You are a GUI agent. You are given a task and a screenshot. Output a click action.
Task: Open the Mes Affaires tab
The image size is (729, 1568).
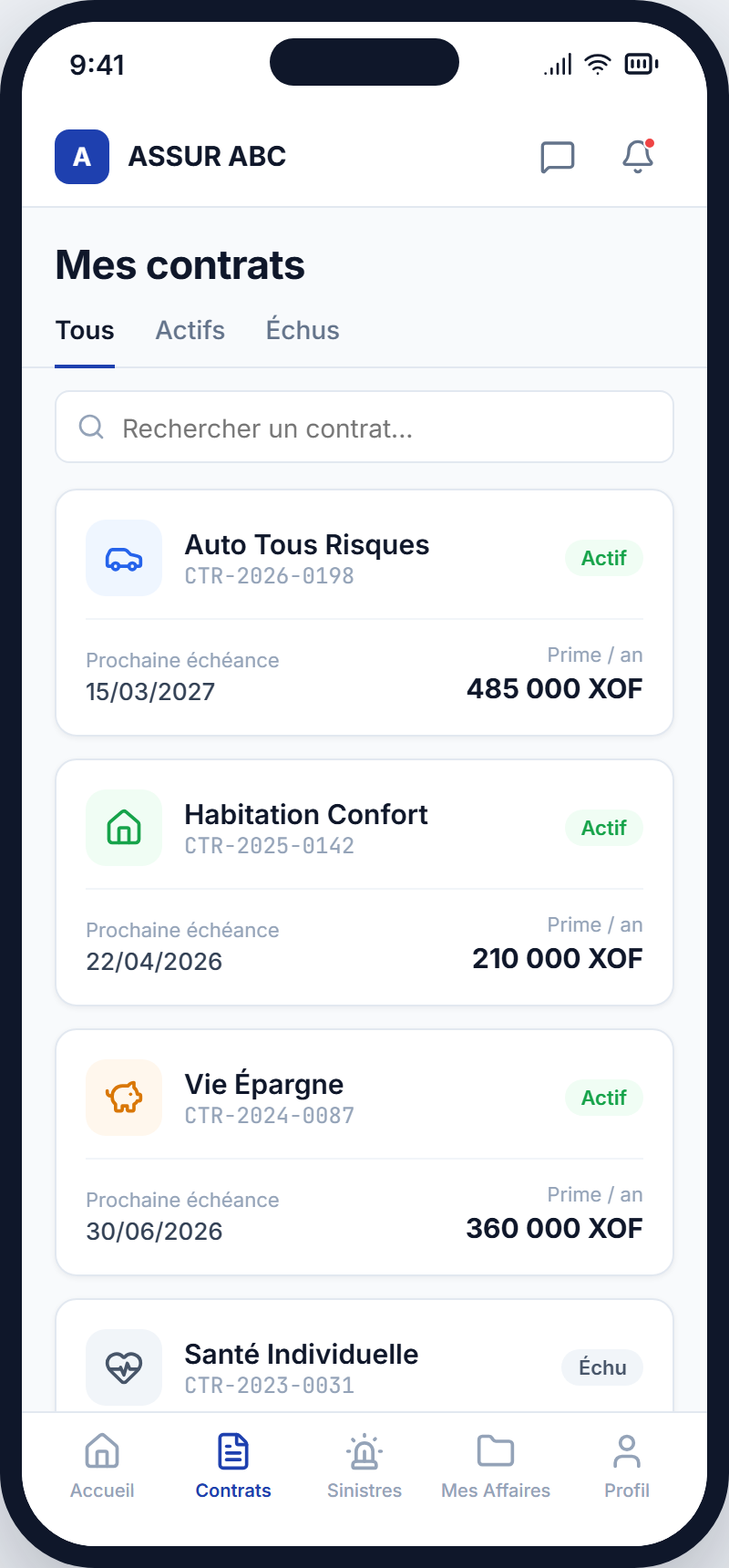point(496,1466)
